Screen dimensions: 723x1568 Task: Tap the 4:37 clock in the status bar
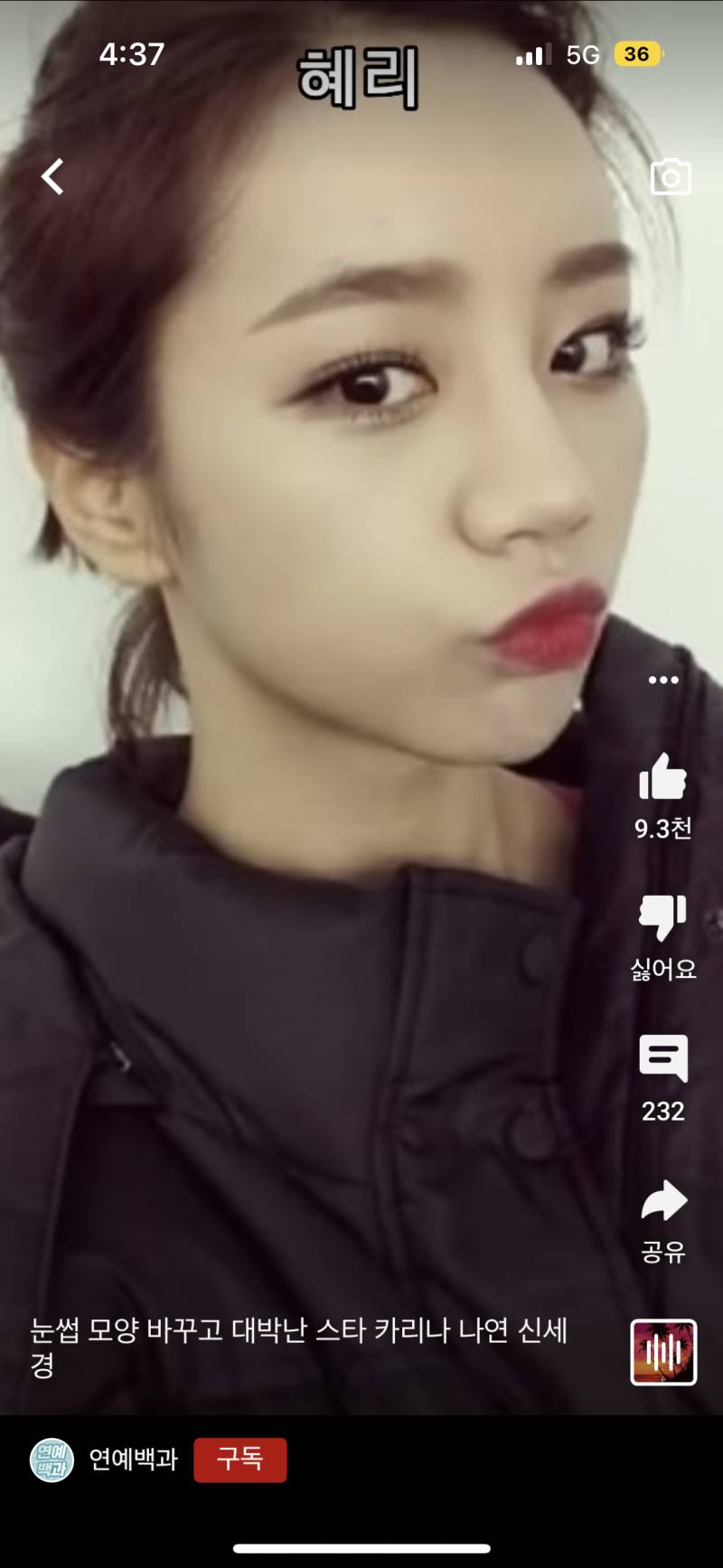point(133,54)
